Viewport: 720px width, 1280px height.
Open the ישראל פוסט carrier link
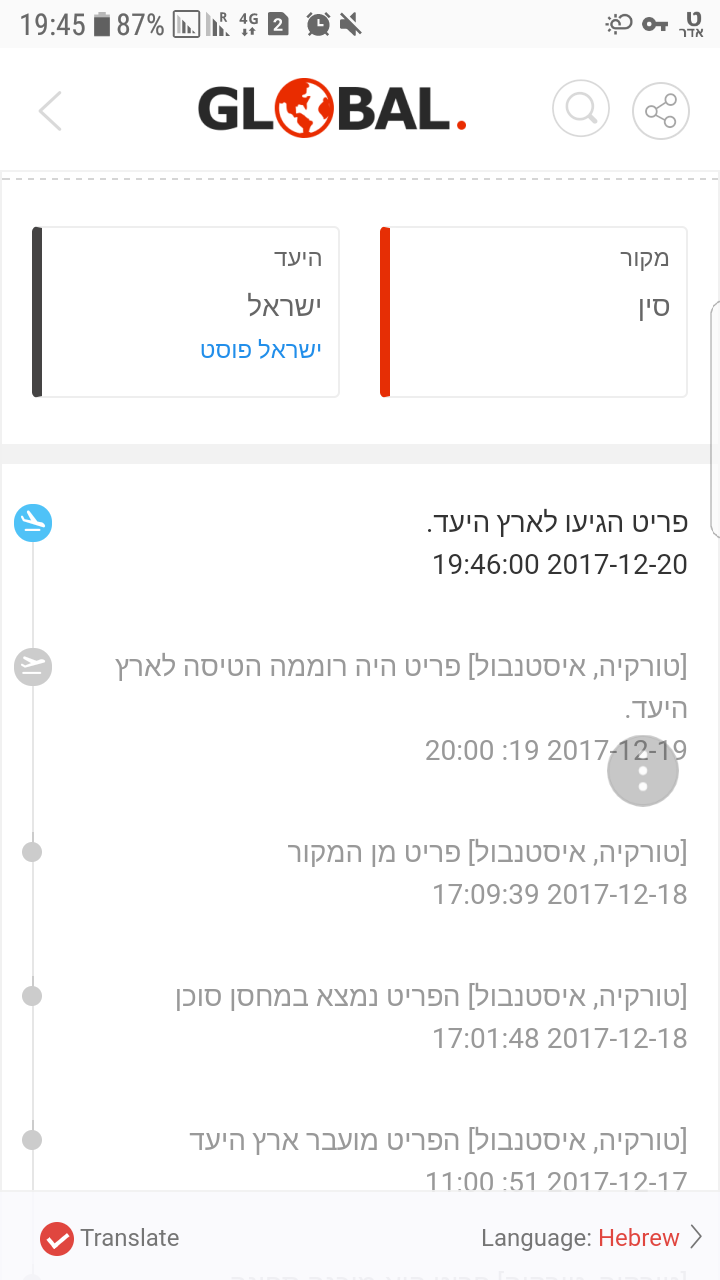261,349
